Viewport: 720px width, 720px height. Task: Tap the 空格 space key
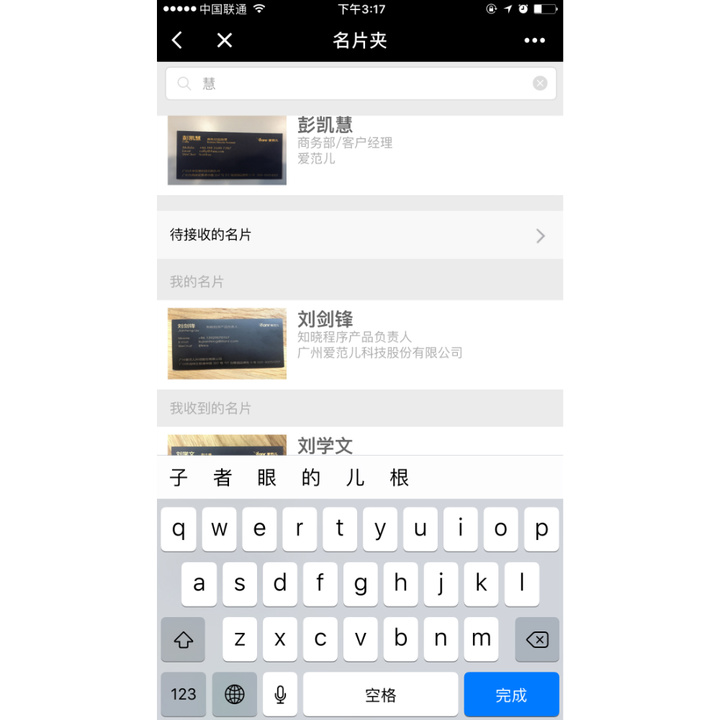380,694
